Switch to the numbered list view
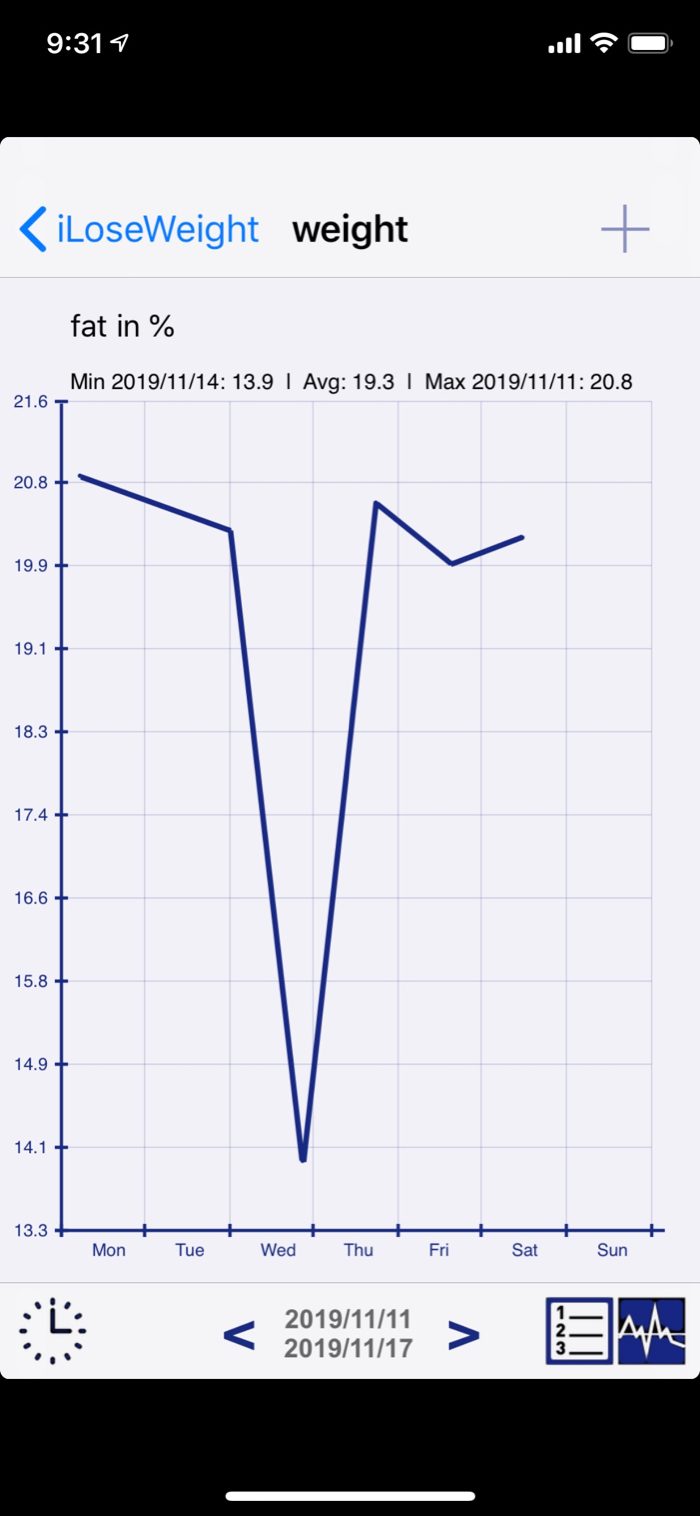This screenshot has width=700, height=1516. (579, 1331)
